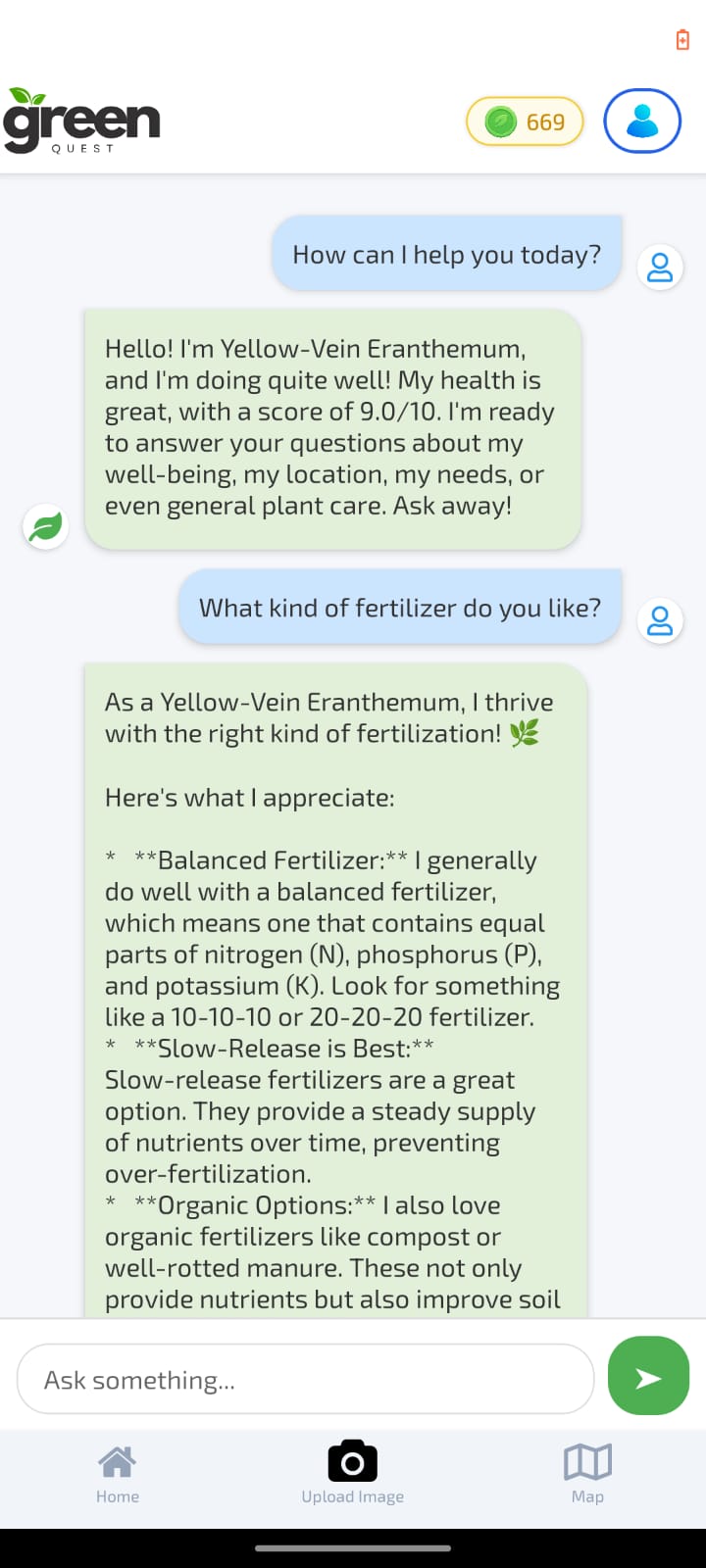This screenshot has height=1568, width=706.
Task: Switch to the Map tab label
Action: click(586, 1496)
